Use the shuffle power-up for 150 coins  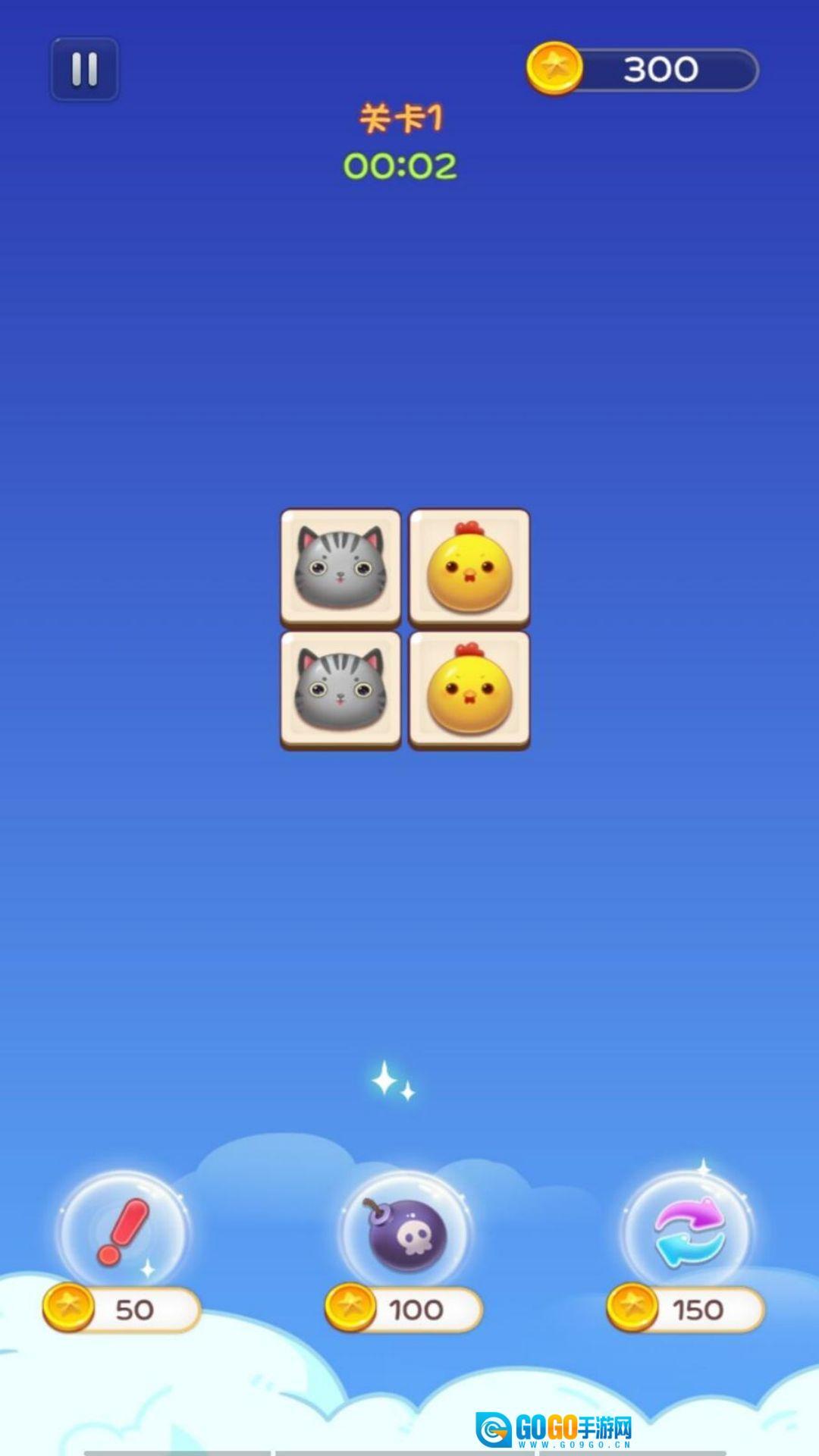tap(689, 1232)
